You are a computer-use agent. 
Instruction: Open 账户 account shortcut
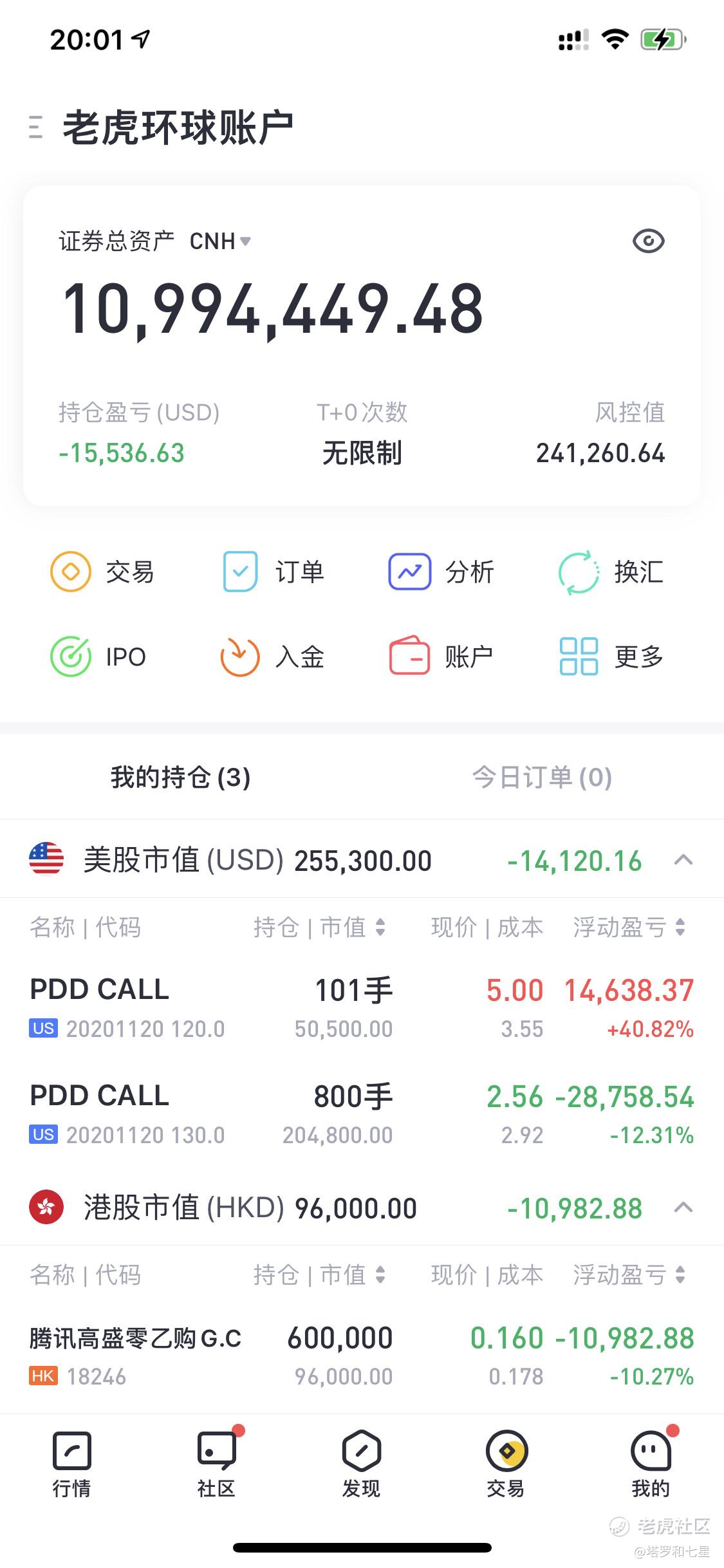[x=441, y=657]
